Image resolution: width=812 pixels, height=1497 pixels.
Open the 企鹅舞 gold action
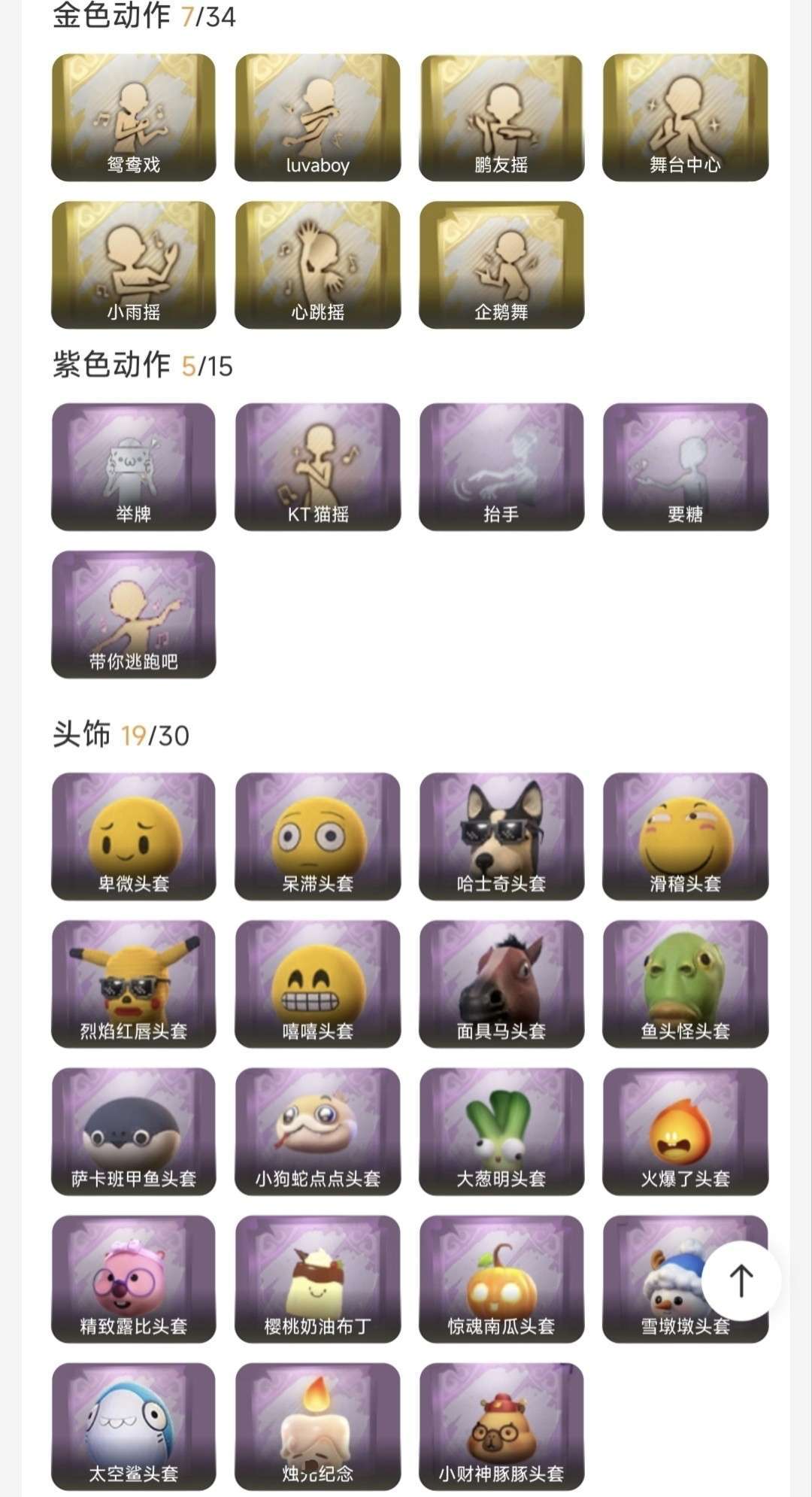click(x=501, y=265)
